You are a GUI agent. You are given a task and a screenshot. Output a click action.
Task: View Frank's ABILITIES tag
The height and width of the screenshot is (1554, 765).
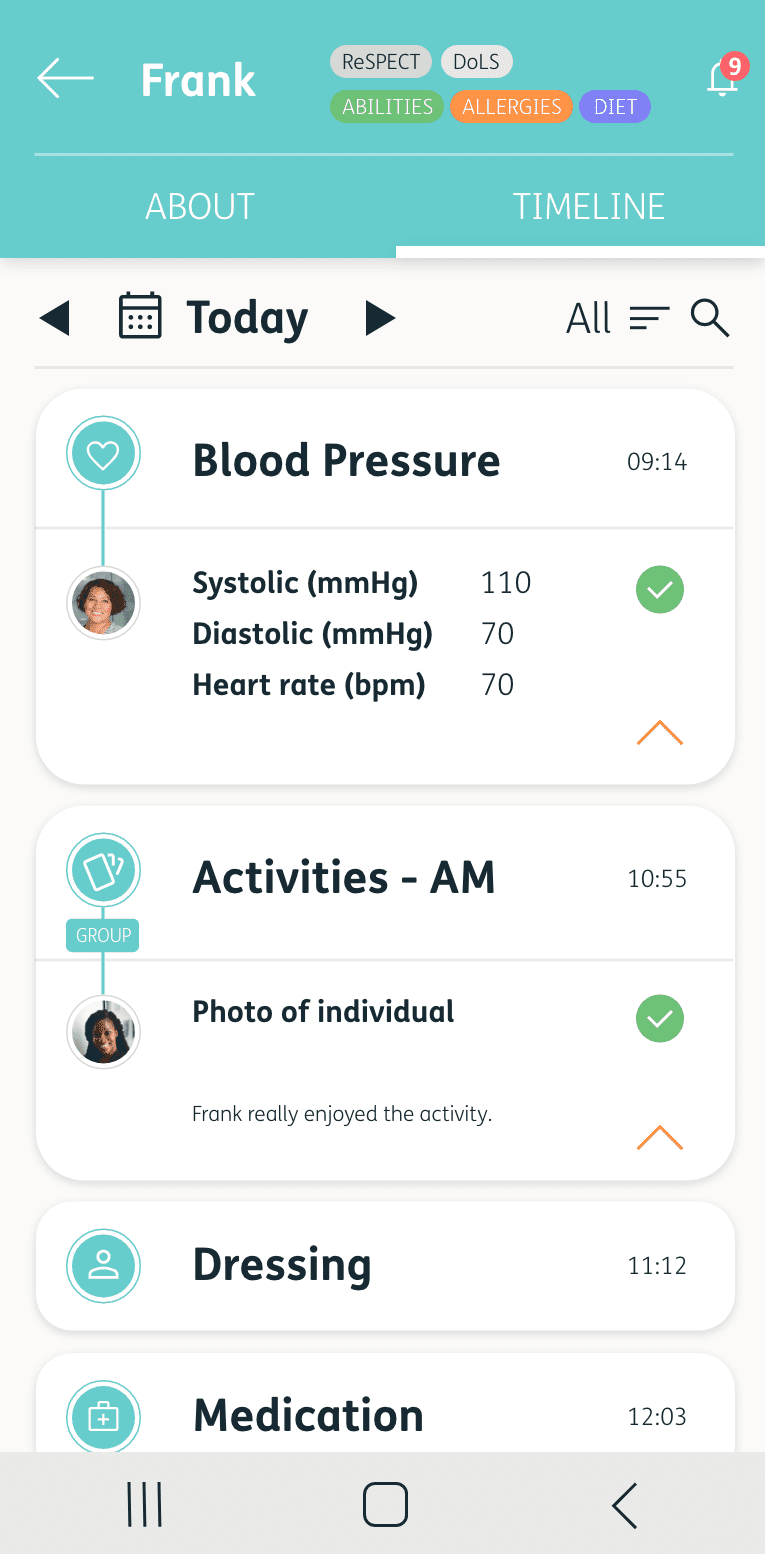[x=387, y=107]
